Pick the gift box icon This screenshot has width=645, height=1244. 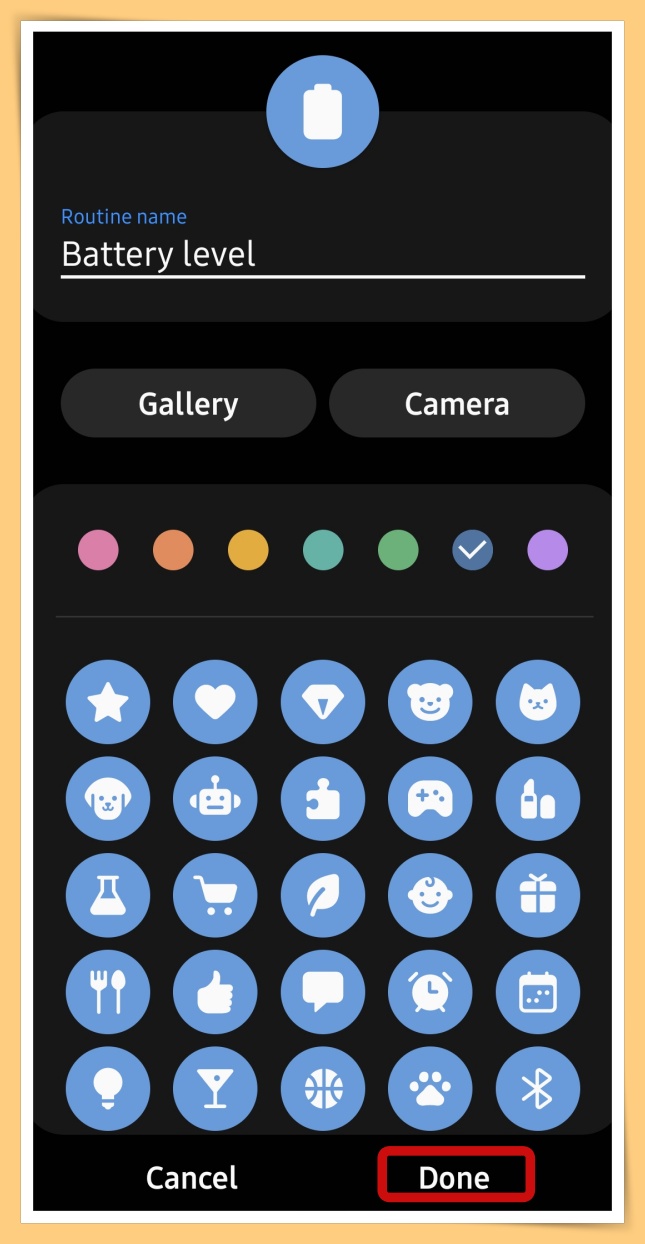[538, 895]
